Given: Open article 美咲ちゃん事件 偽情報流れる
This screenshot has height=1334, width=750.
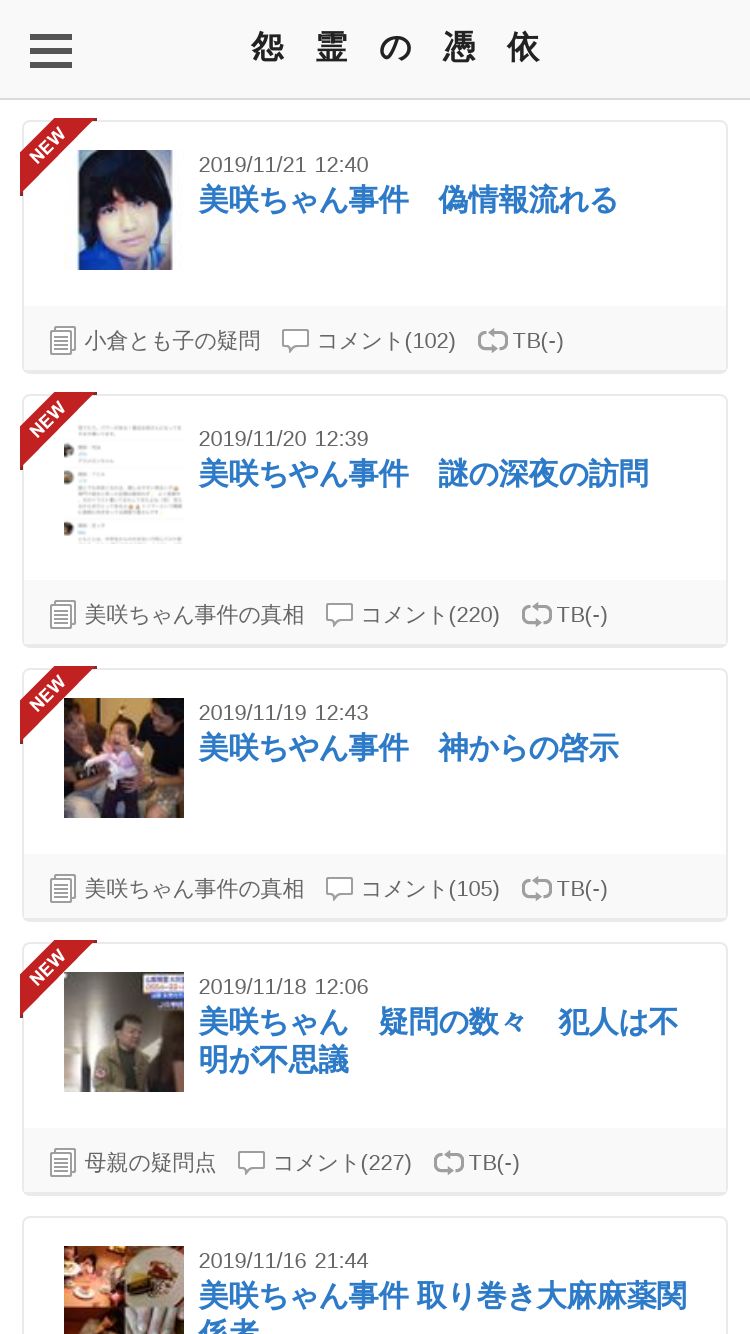Looking at the screenshot, I should click(x=408, y=200).
